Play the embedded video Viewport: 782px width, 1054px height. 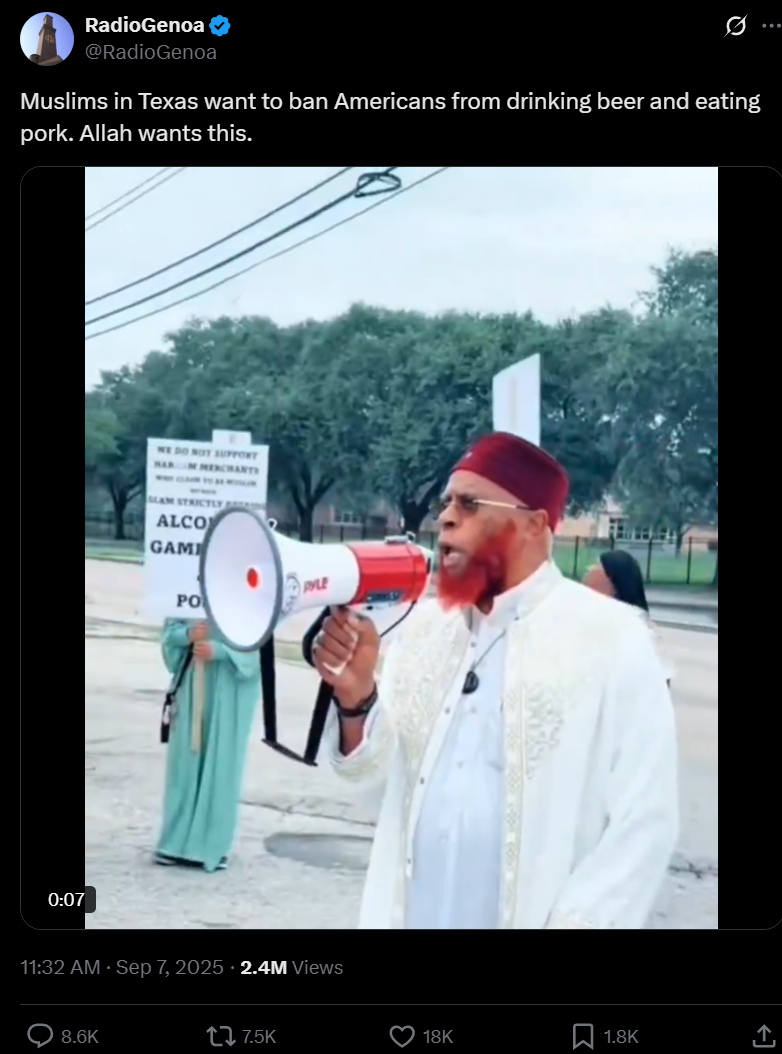401,547
